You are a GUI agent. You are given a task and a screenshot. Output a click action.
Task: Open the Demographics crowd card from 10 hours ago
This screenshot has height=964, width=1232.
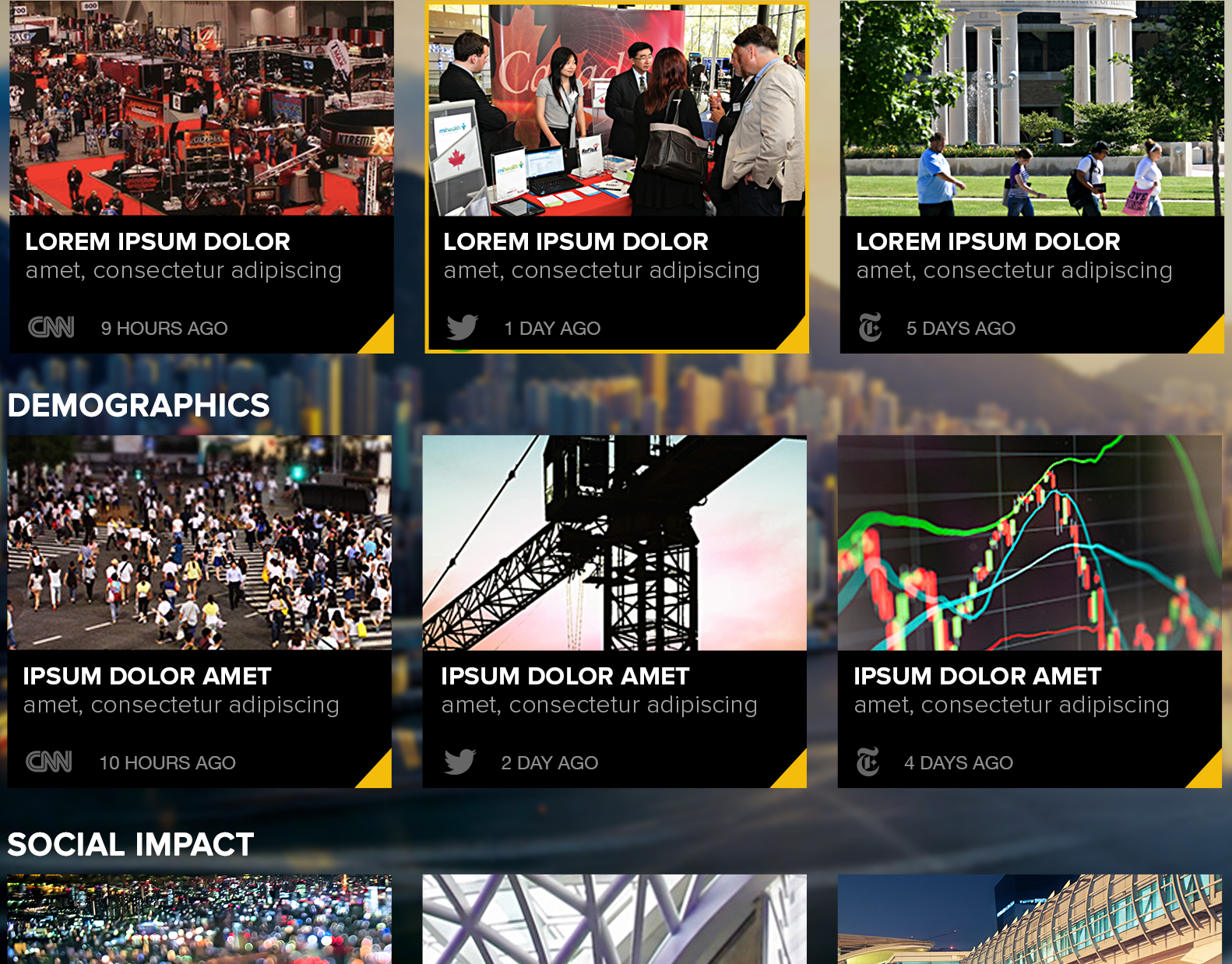pyautogui.click(x=199, y=611)
